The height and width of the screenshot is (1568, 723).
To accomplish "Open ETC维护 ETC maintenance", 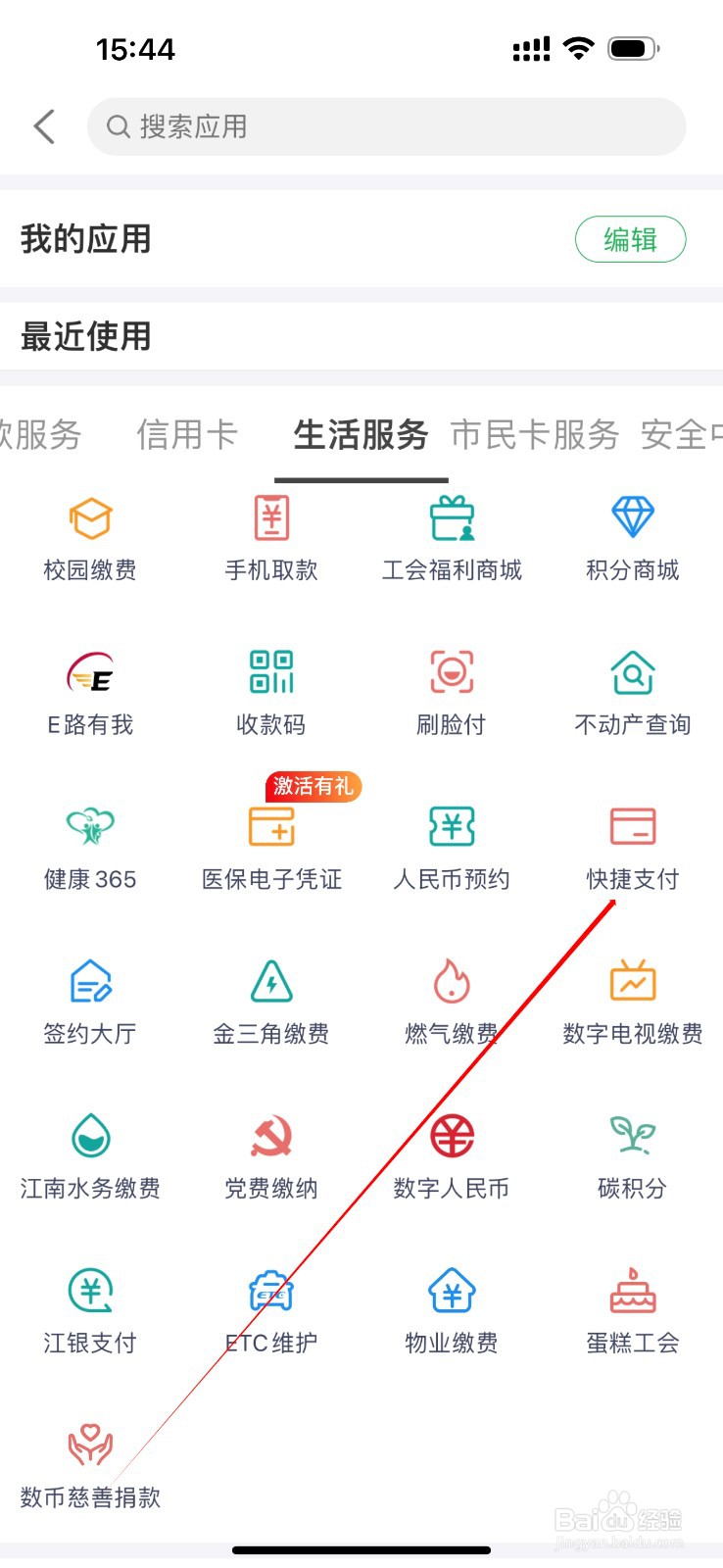I will click(x=271, y=1308).
